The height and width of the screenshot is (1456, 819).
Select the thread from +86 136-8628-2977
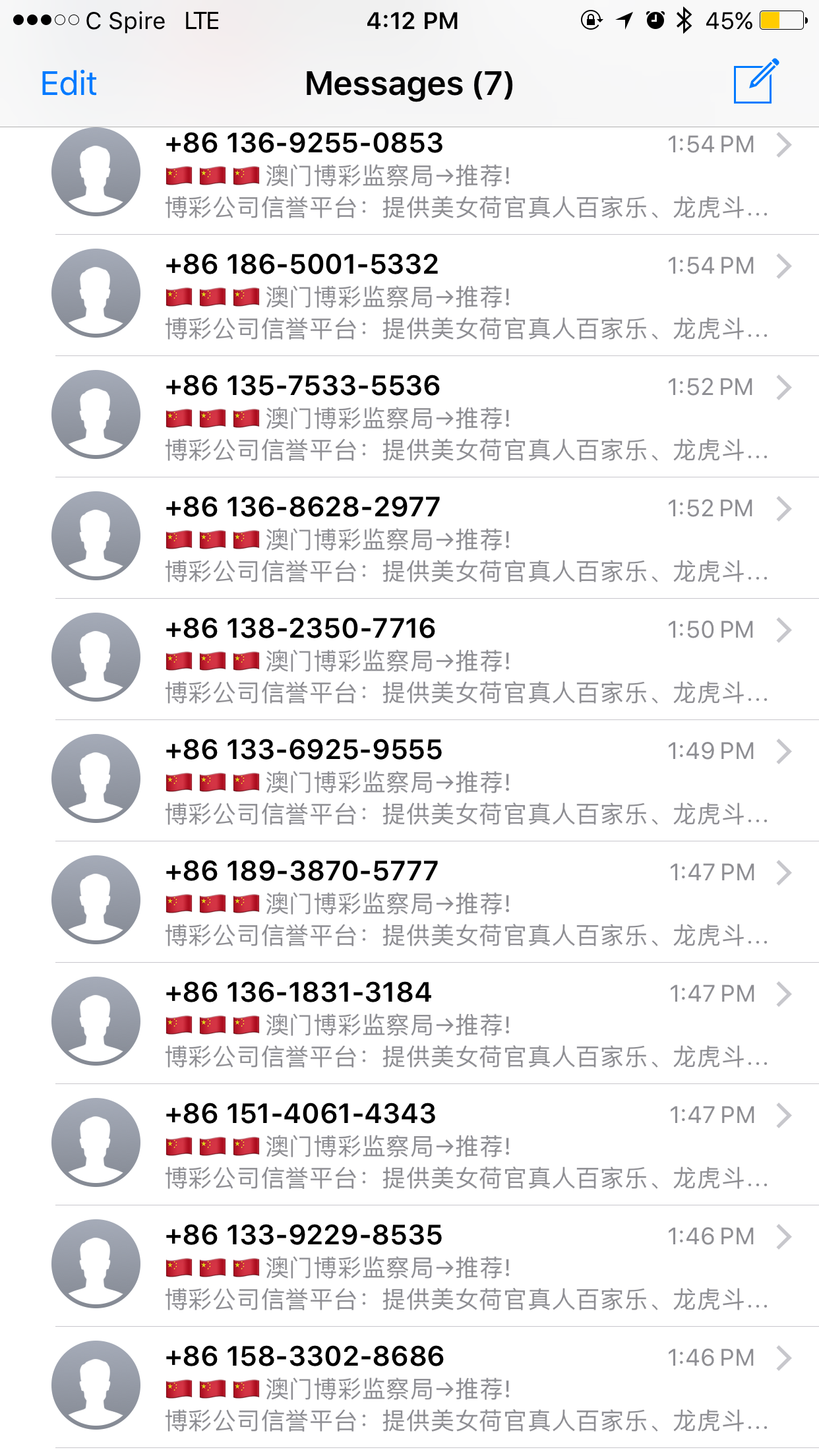click(x=435, y=539)
